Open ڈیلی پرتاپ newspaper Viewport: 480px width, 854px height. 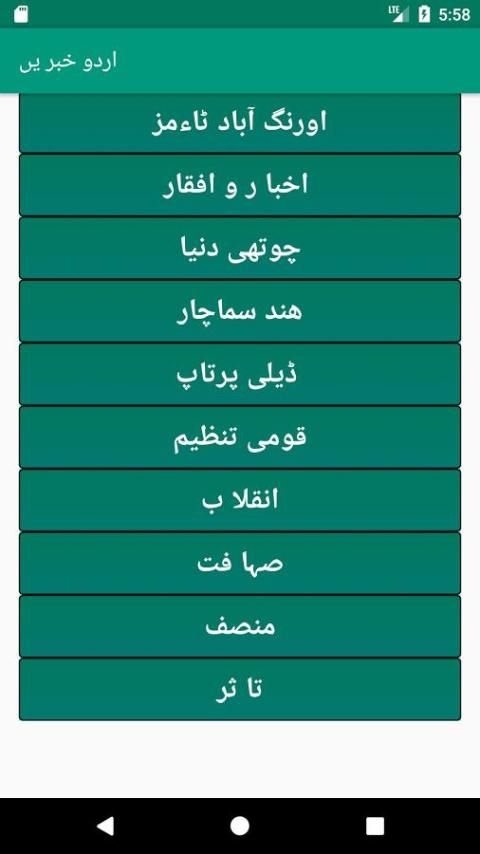[x=240, y=375]
